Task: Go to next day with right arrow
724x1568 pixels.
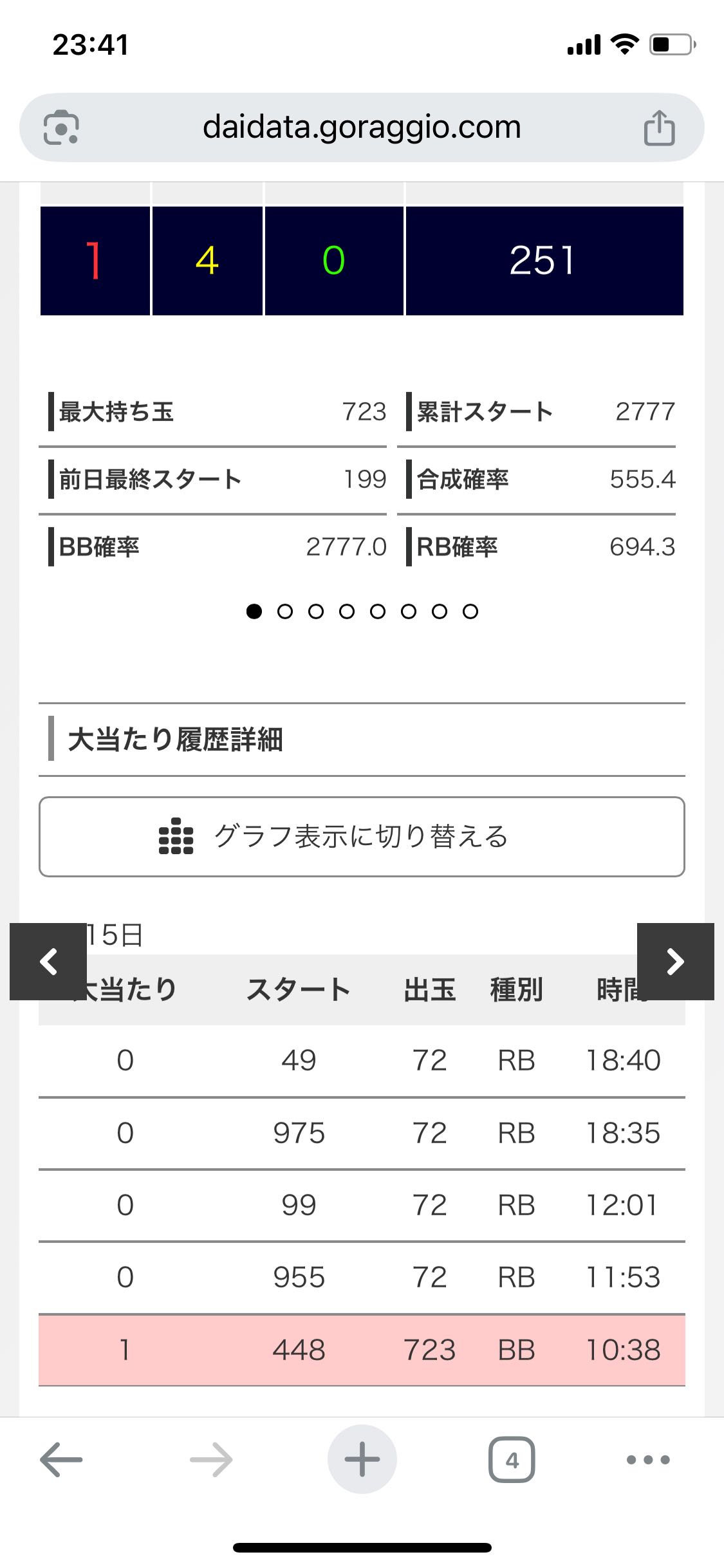Action: (x=676, y=962)
